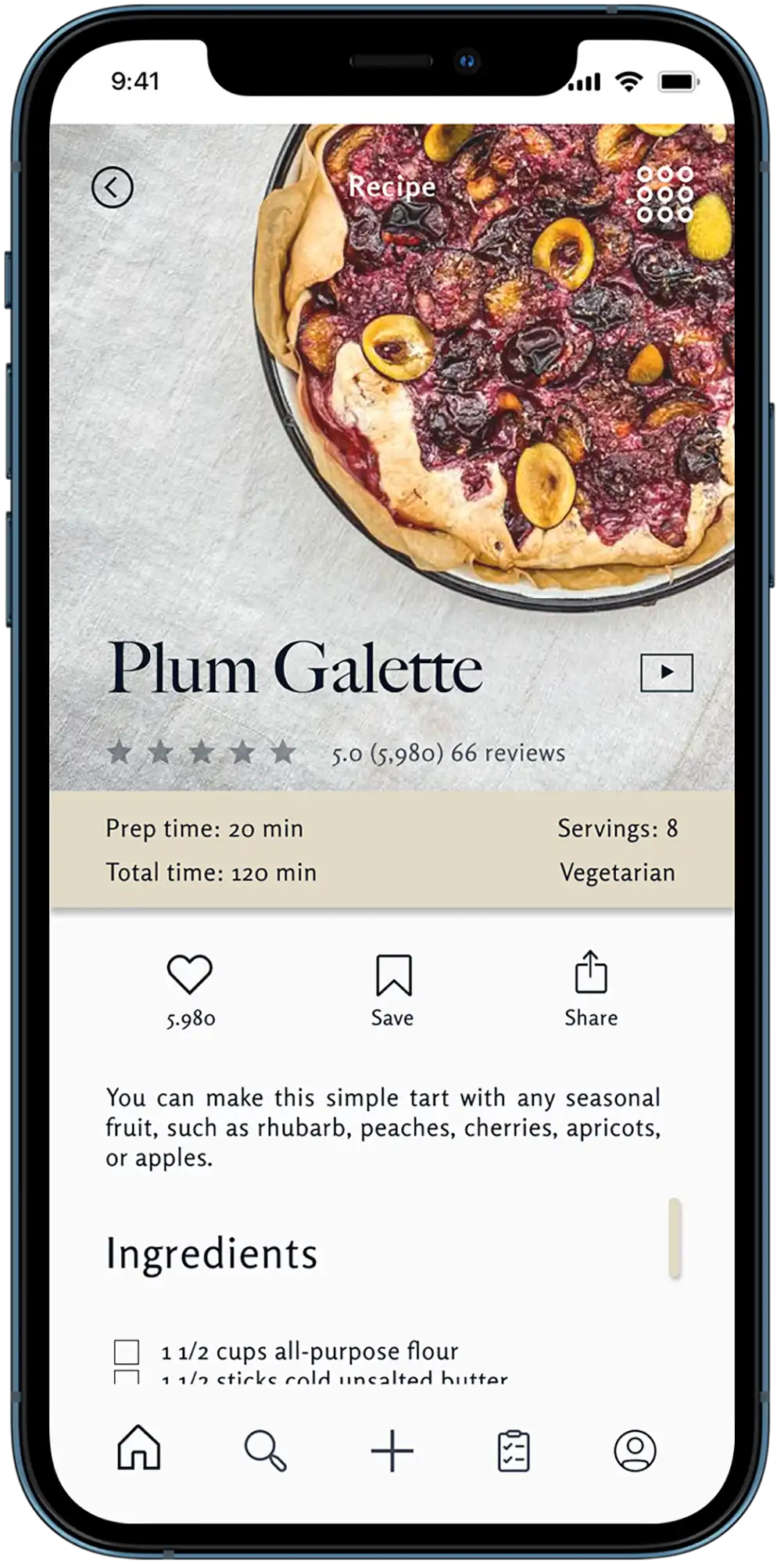Play the Plum Galette video
This screenshot has width=784, height=1564.
(666, 672)
